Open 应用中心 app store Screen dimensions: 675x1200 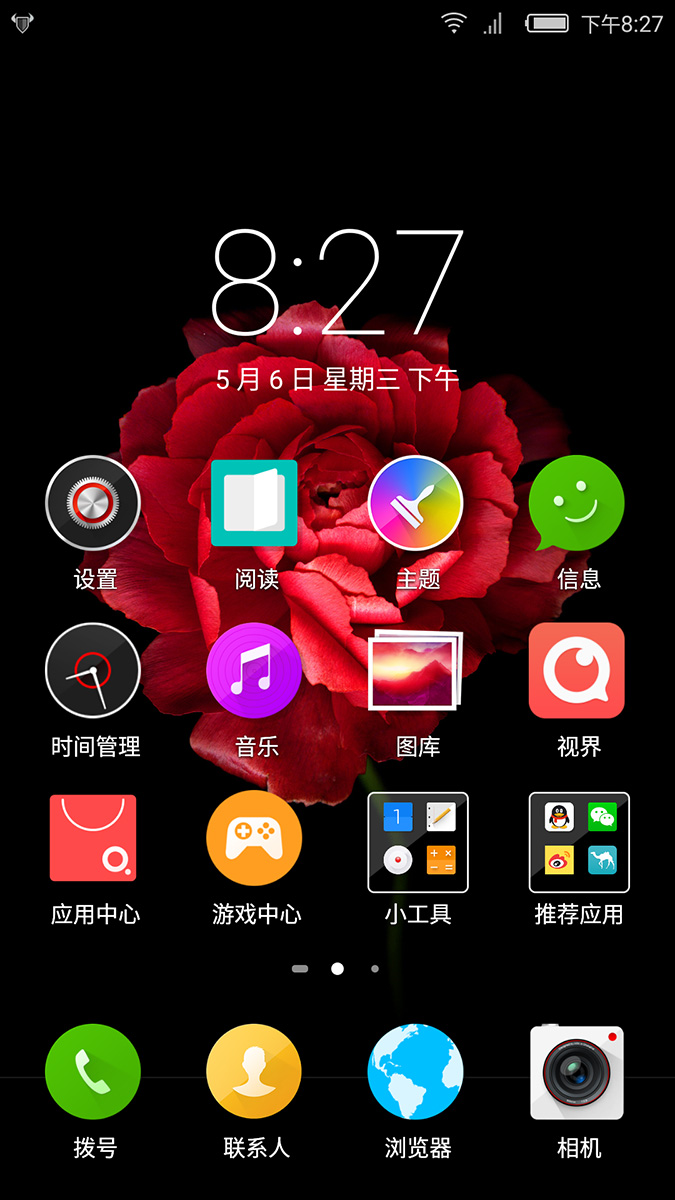pos(93,838)
